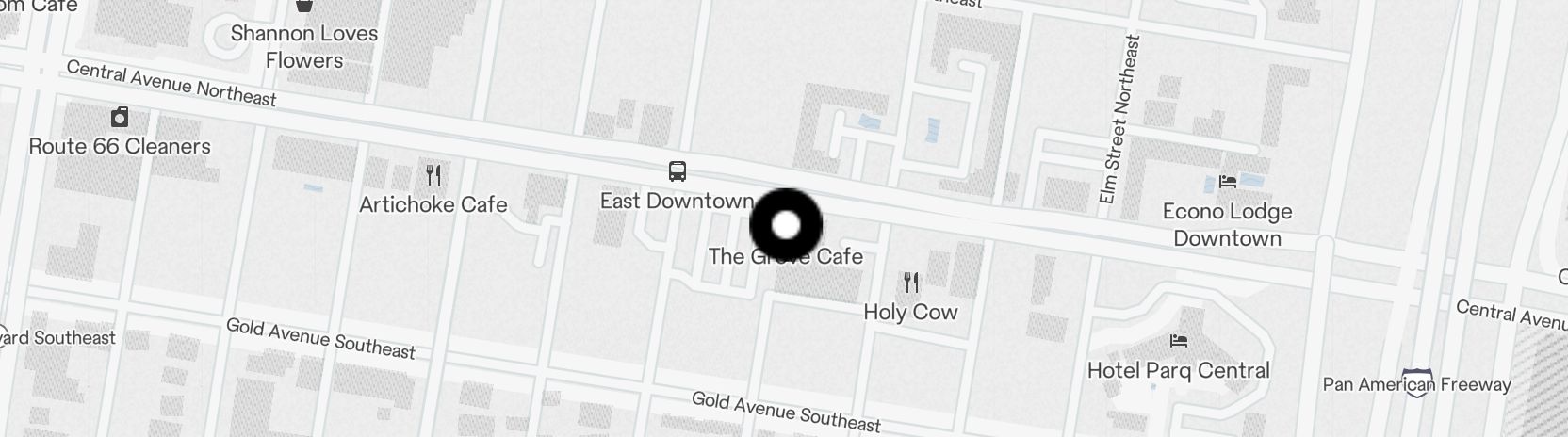Open the Route 66 Cleaners marker

[x=120, y=118]
